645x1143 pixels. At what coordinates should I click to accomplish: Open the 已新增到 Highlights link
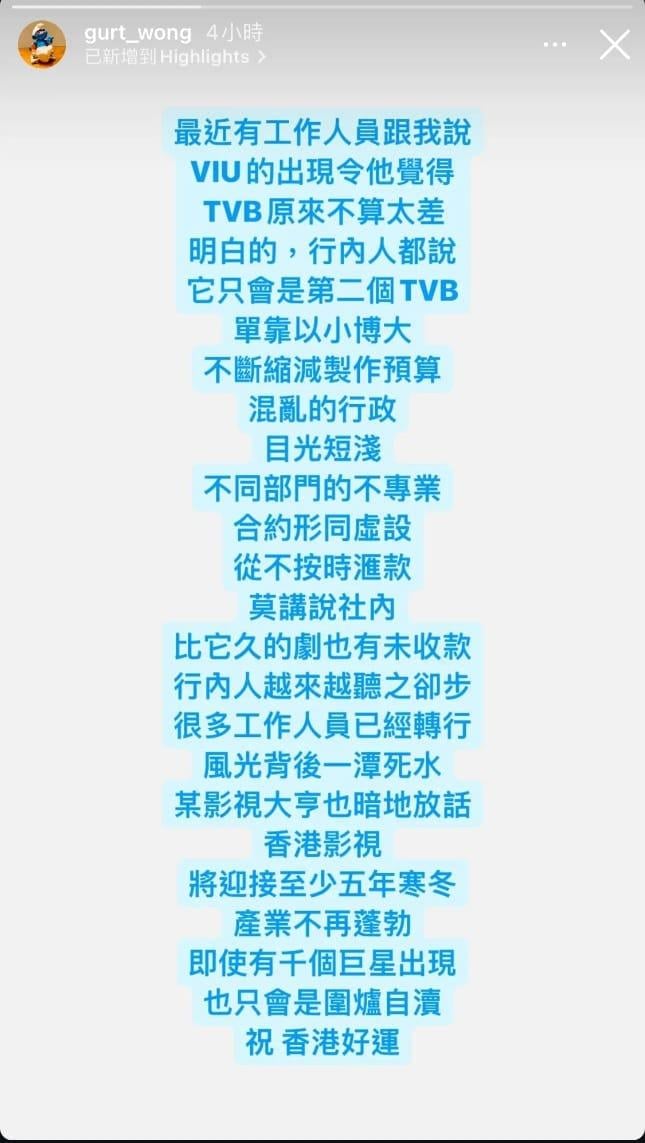coord(175,58)
